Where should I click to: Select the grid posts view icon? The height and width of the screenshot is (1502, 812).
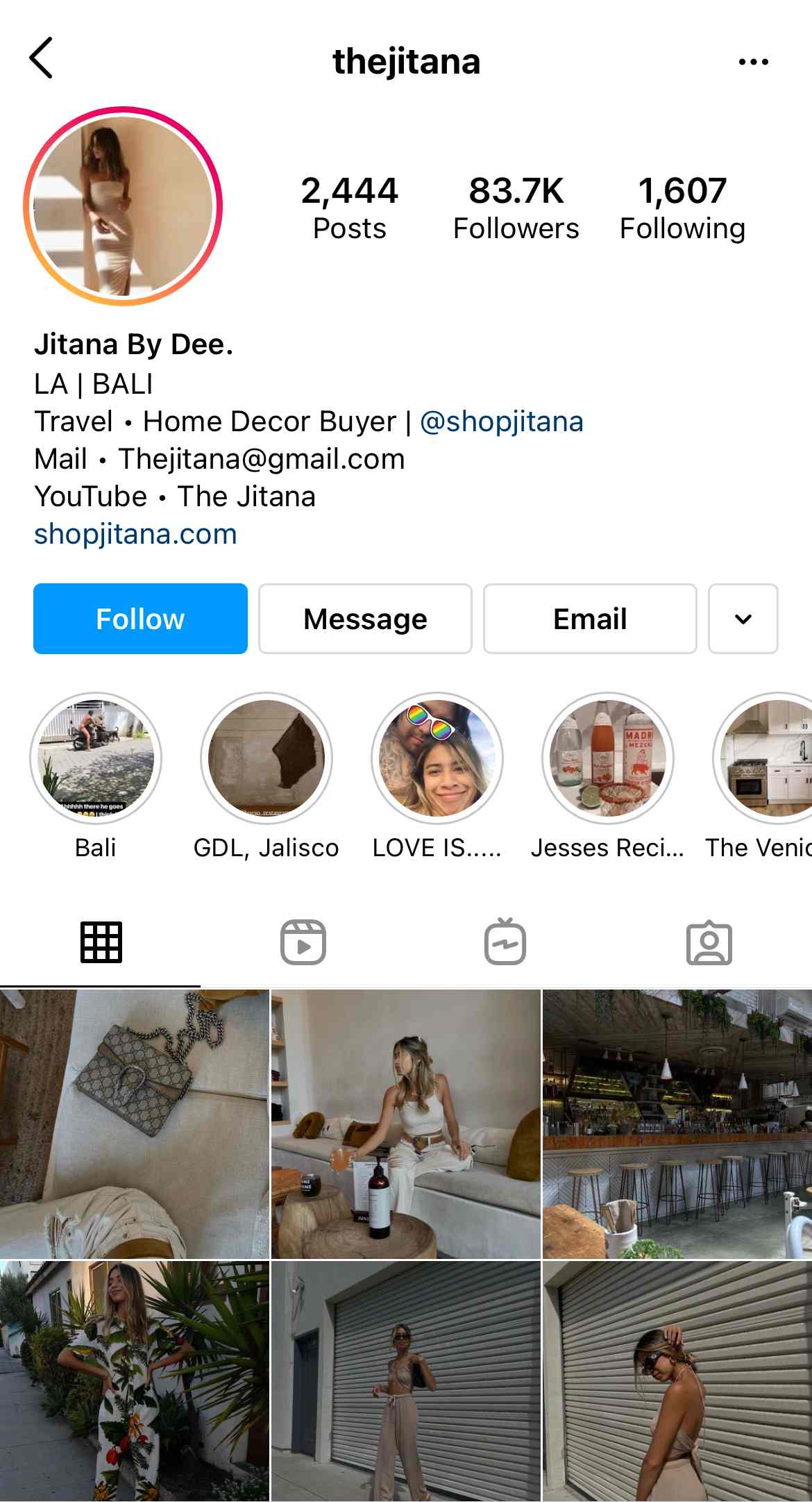pyautogui.click(x=101, y=942)
